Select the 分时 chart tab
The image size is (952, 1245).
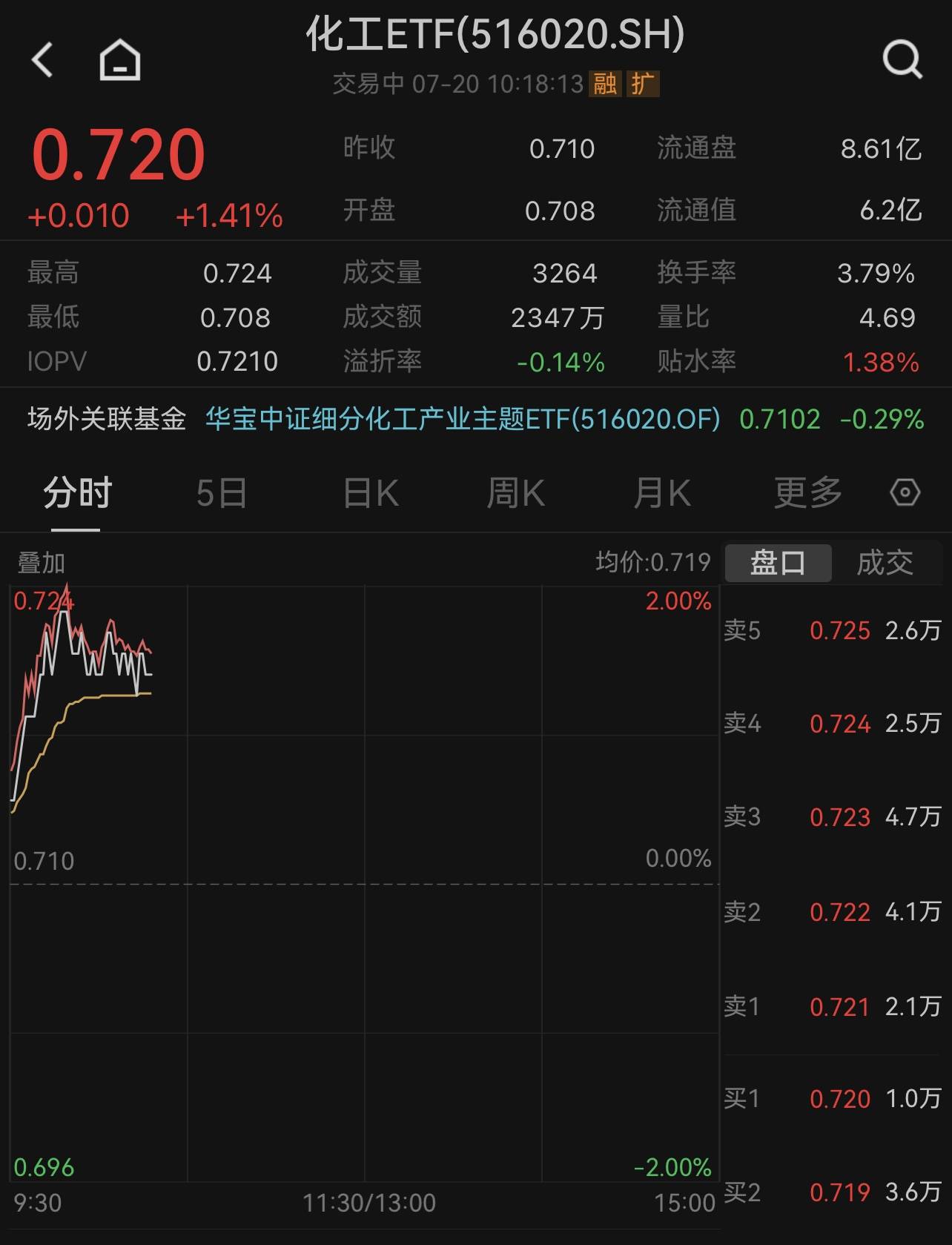[x=76, y=493]
